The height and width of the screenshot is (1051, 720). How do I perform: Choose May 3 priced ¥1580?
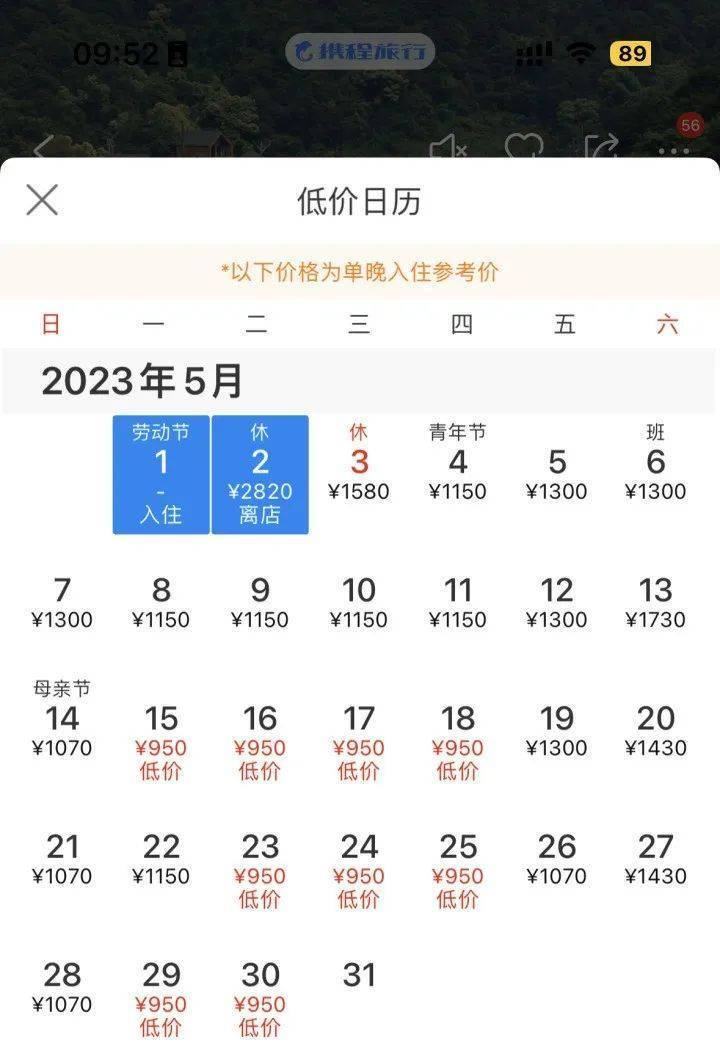point(359,472)
